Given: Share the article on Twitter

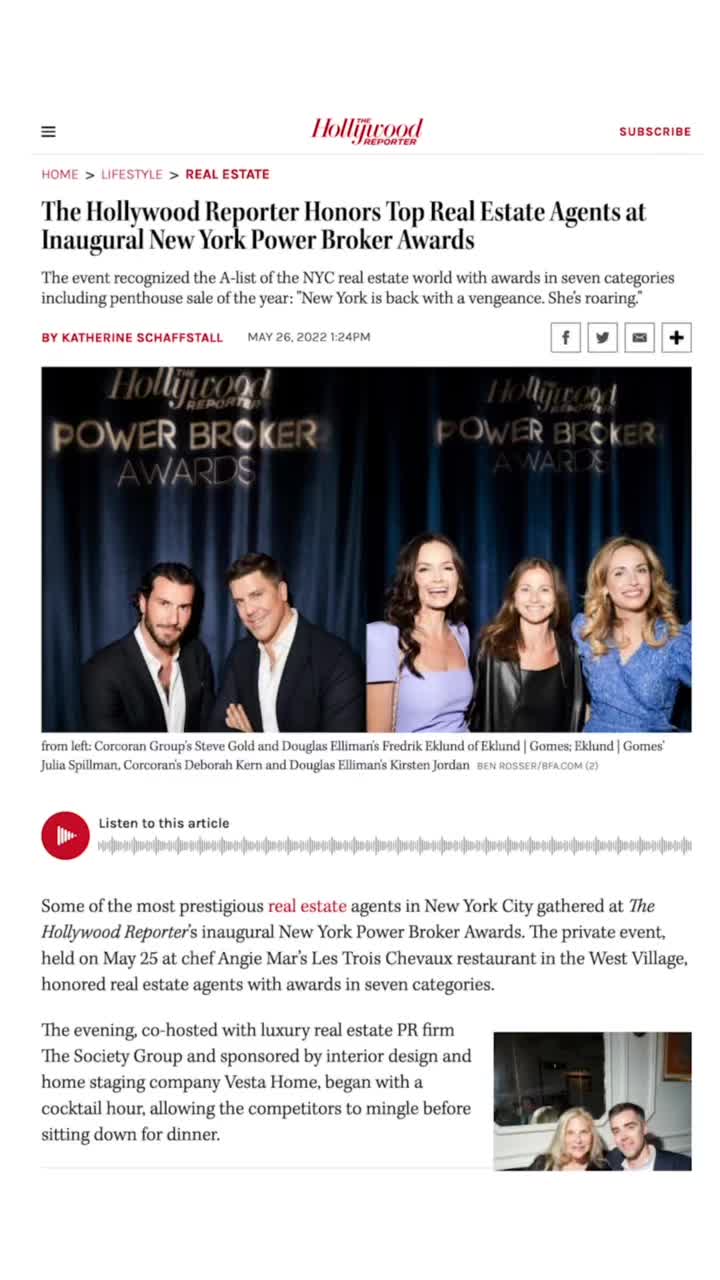Looking at the screenshot, I should (x=602, y=338).
